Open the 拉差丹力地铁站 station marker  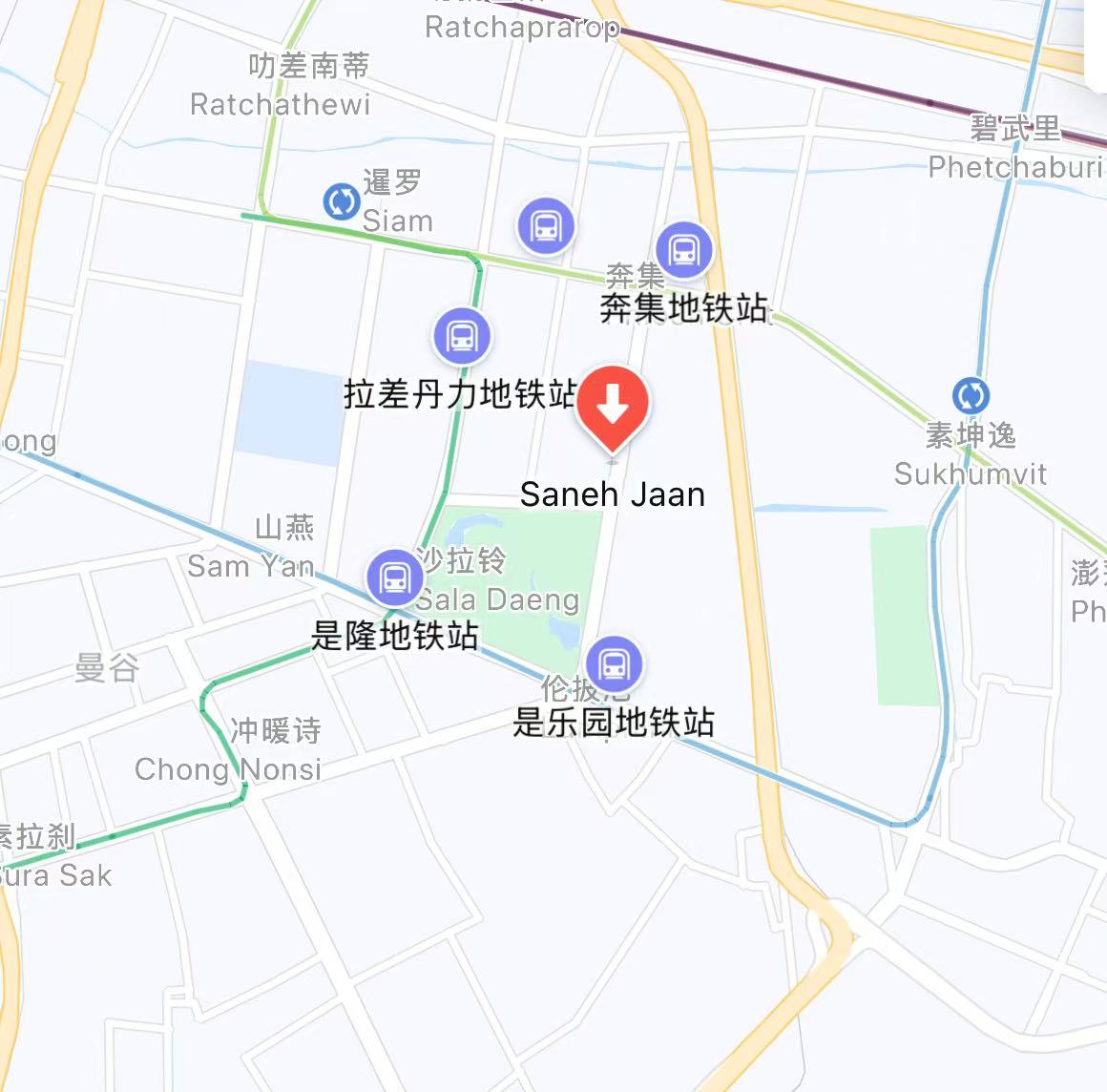click(x=462, y=336)
